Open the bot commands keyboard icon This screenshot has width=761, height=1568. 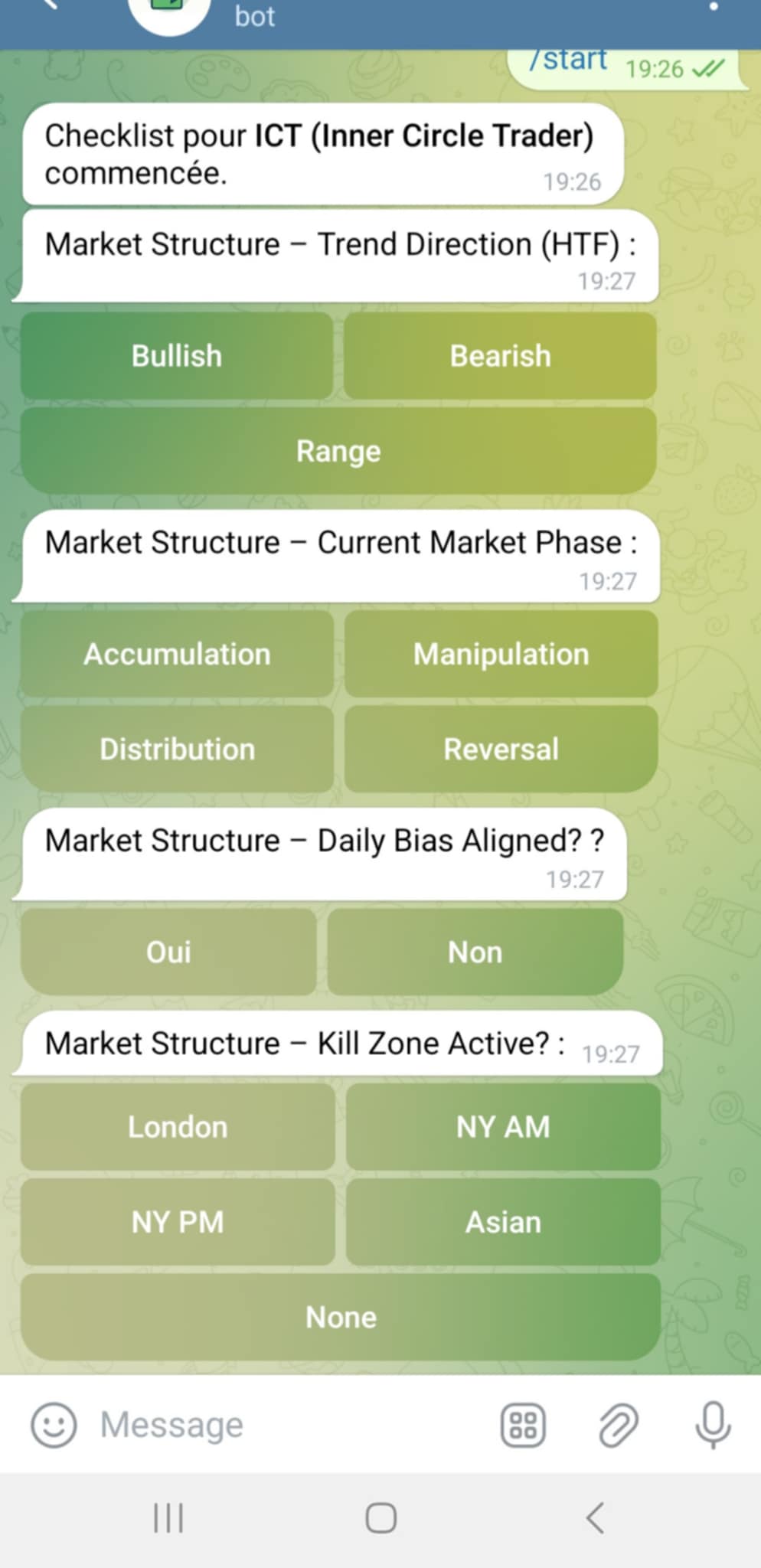click(523, 1426)
